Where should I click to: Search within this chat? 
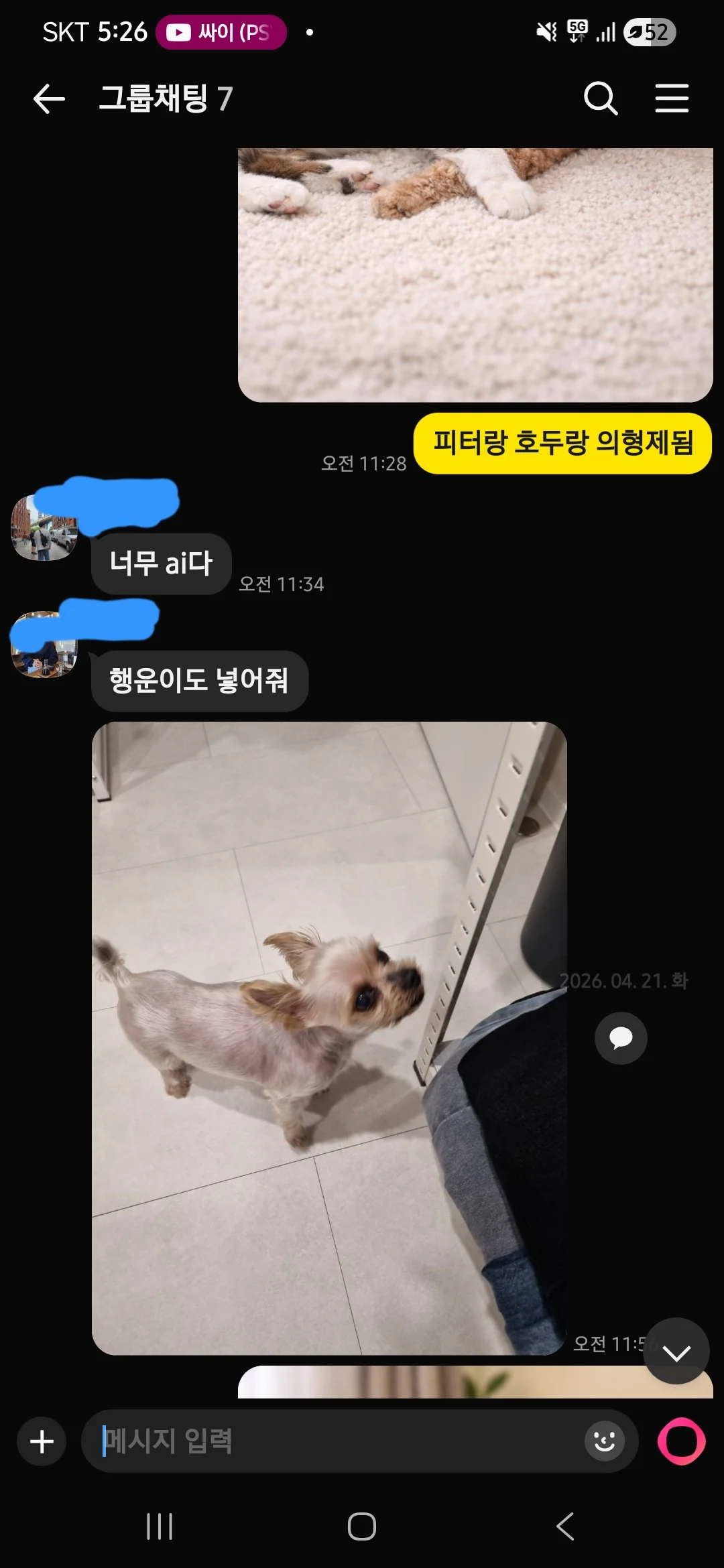pyautogui.click(x=600, y=99)
